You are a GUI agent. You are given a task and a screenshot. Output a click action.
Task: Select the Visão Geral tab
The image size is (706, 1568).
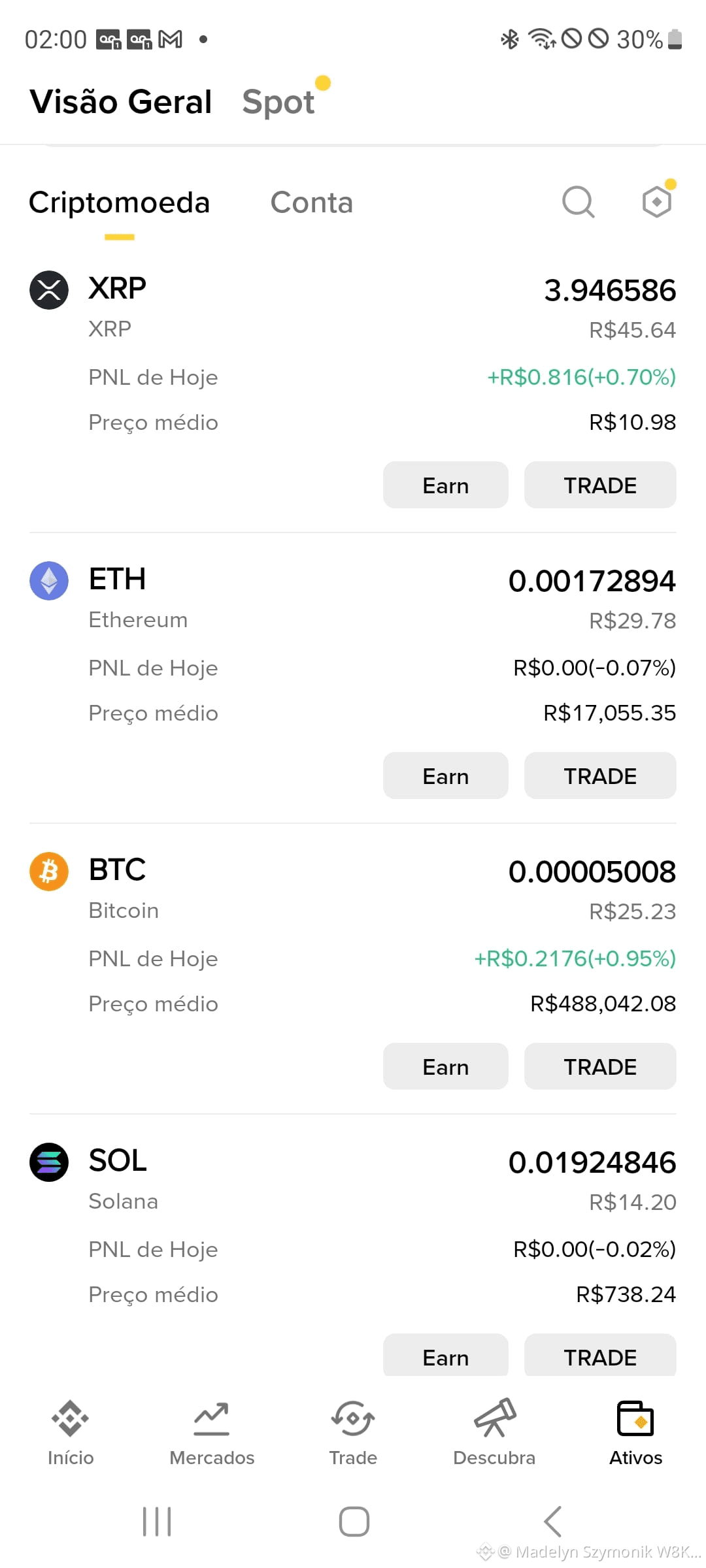120,102
